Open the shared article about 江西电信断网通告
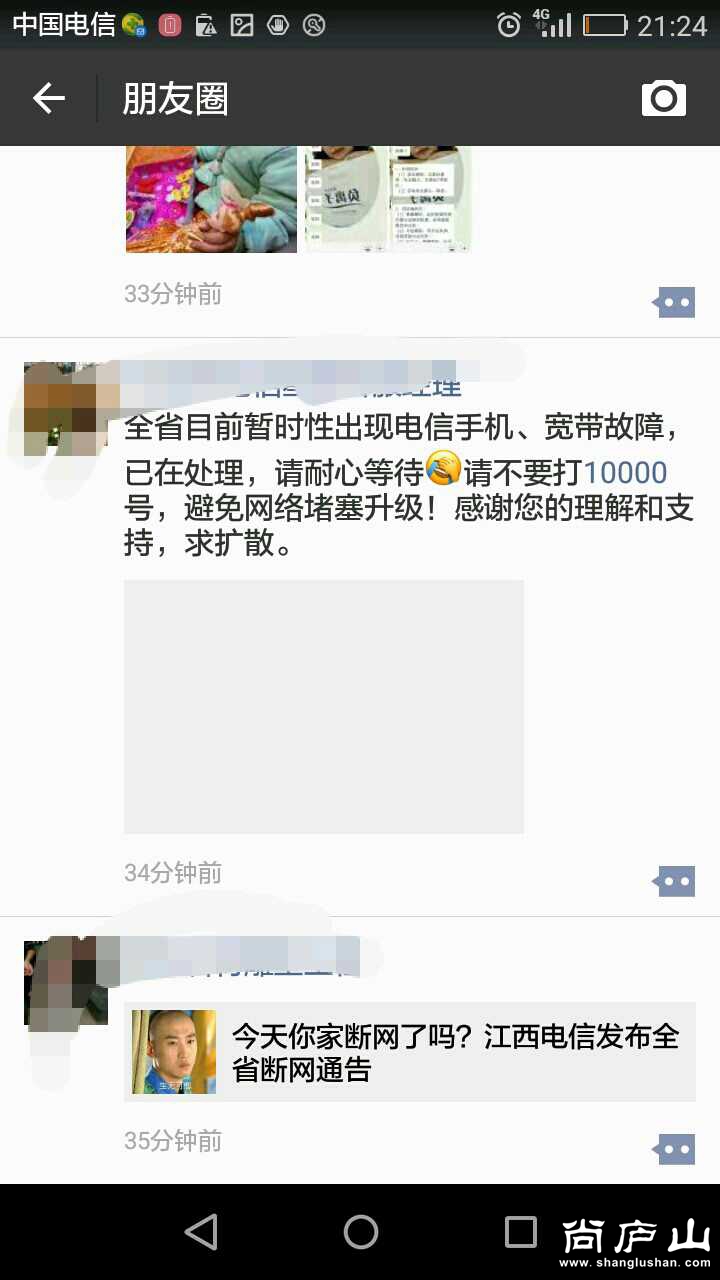 tap(410, 1053)
